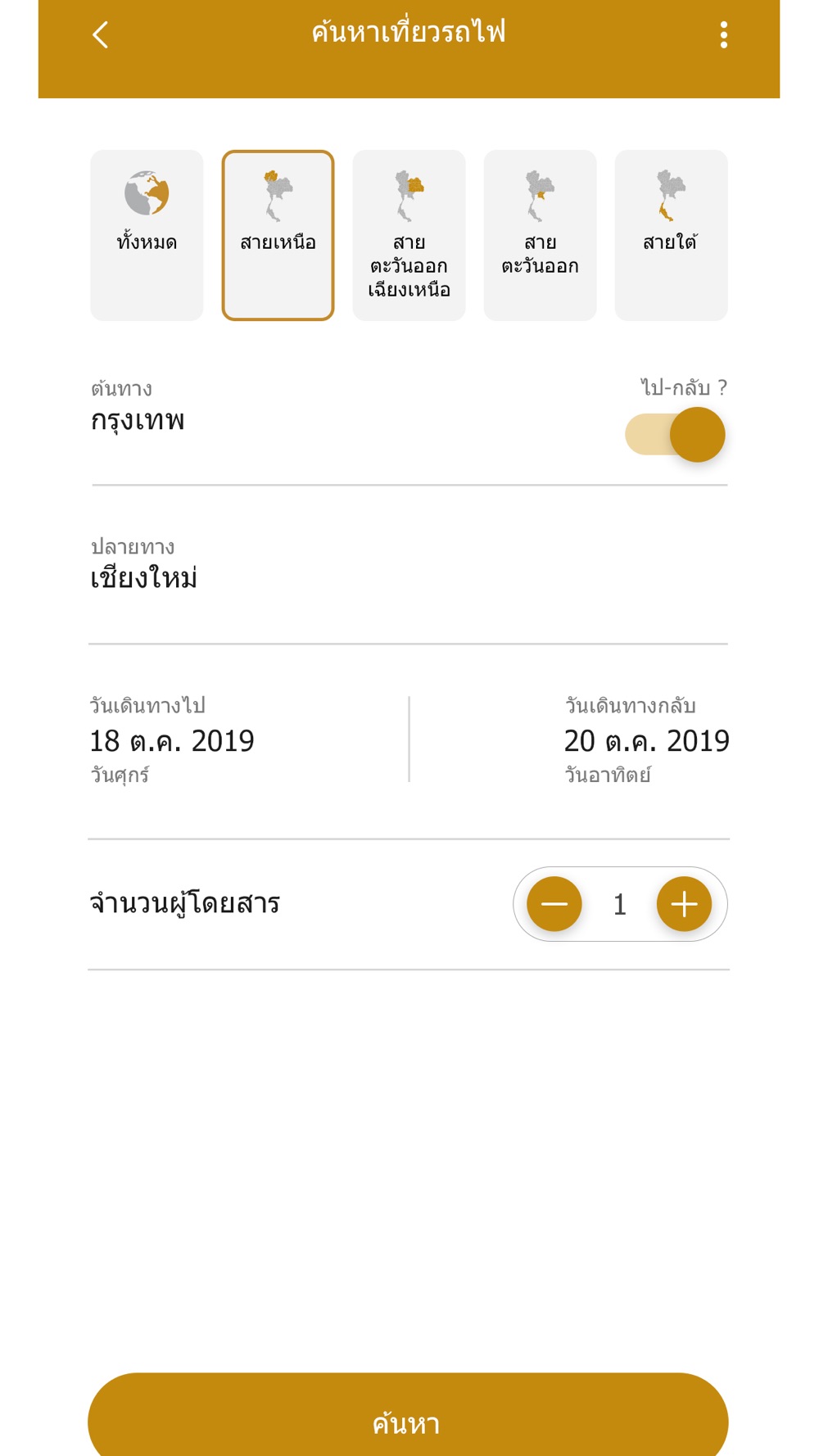Select the ทั้งหมด (all lines) card

click(147, 235)
